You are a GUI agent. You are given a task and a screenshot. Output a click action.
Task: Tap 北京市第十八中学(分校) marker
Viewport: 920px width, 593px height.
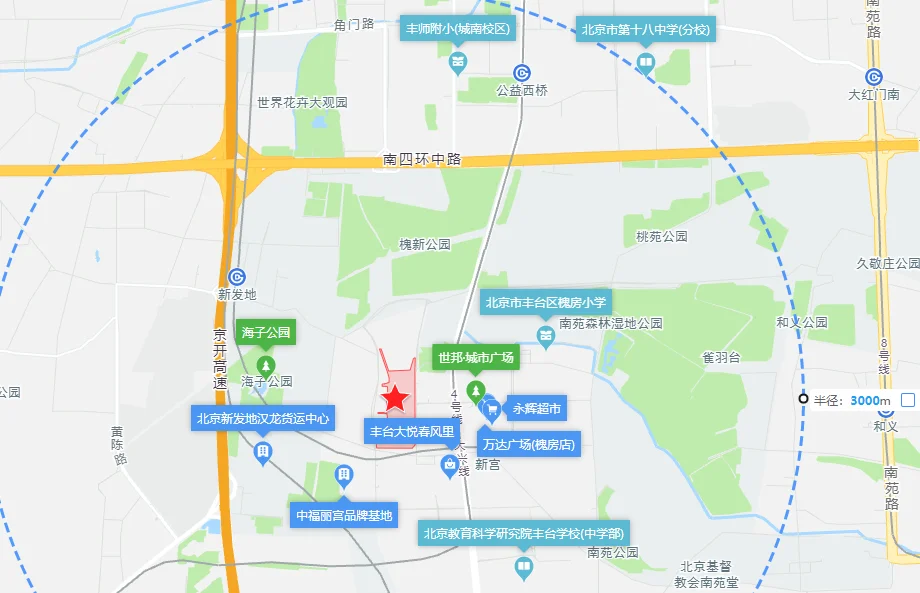click(646, 30)
